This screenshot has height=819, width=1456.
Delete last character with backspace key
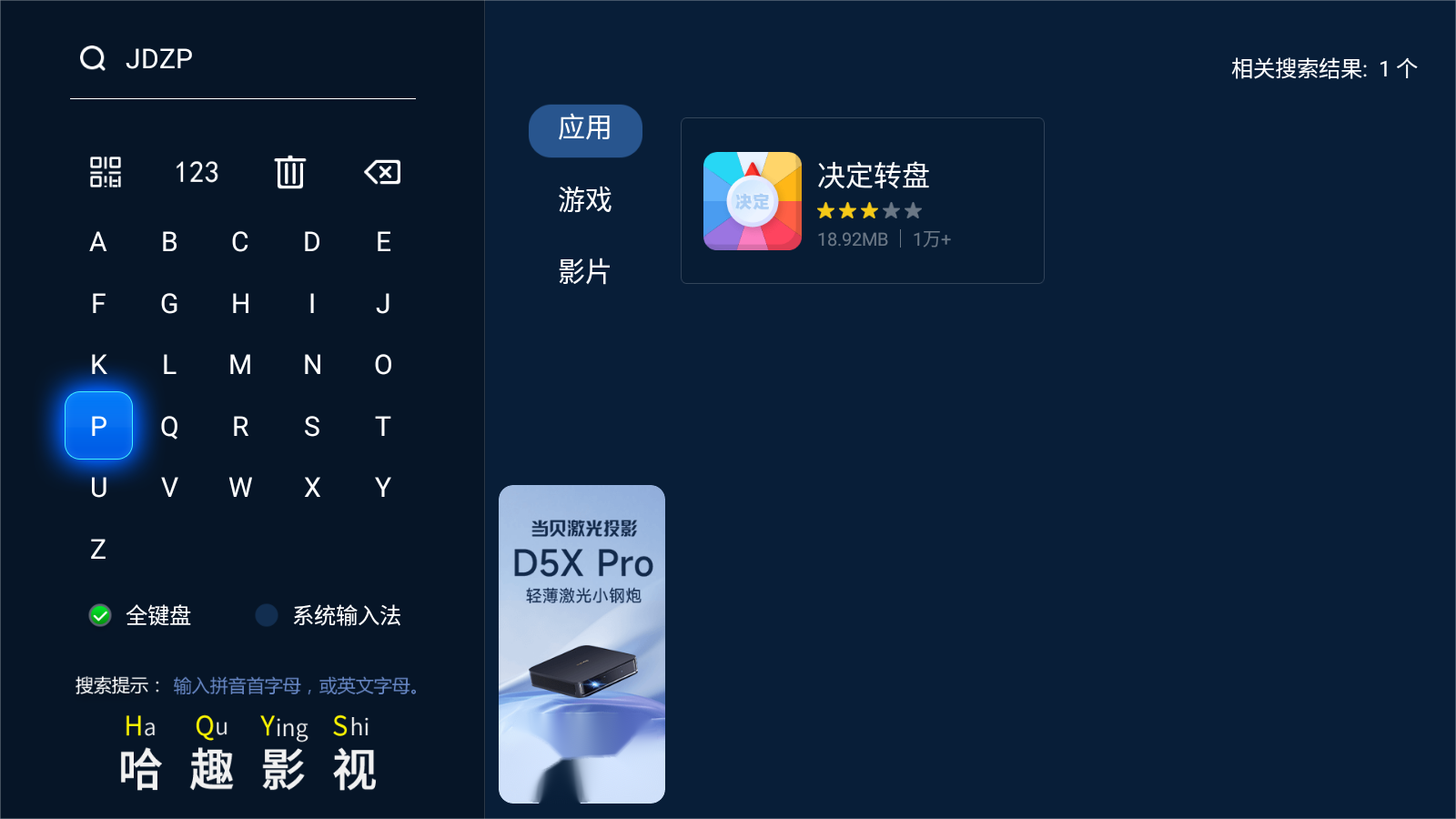coord(382,172)
